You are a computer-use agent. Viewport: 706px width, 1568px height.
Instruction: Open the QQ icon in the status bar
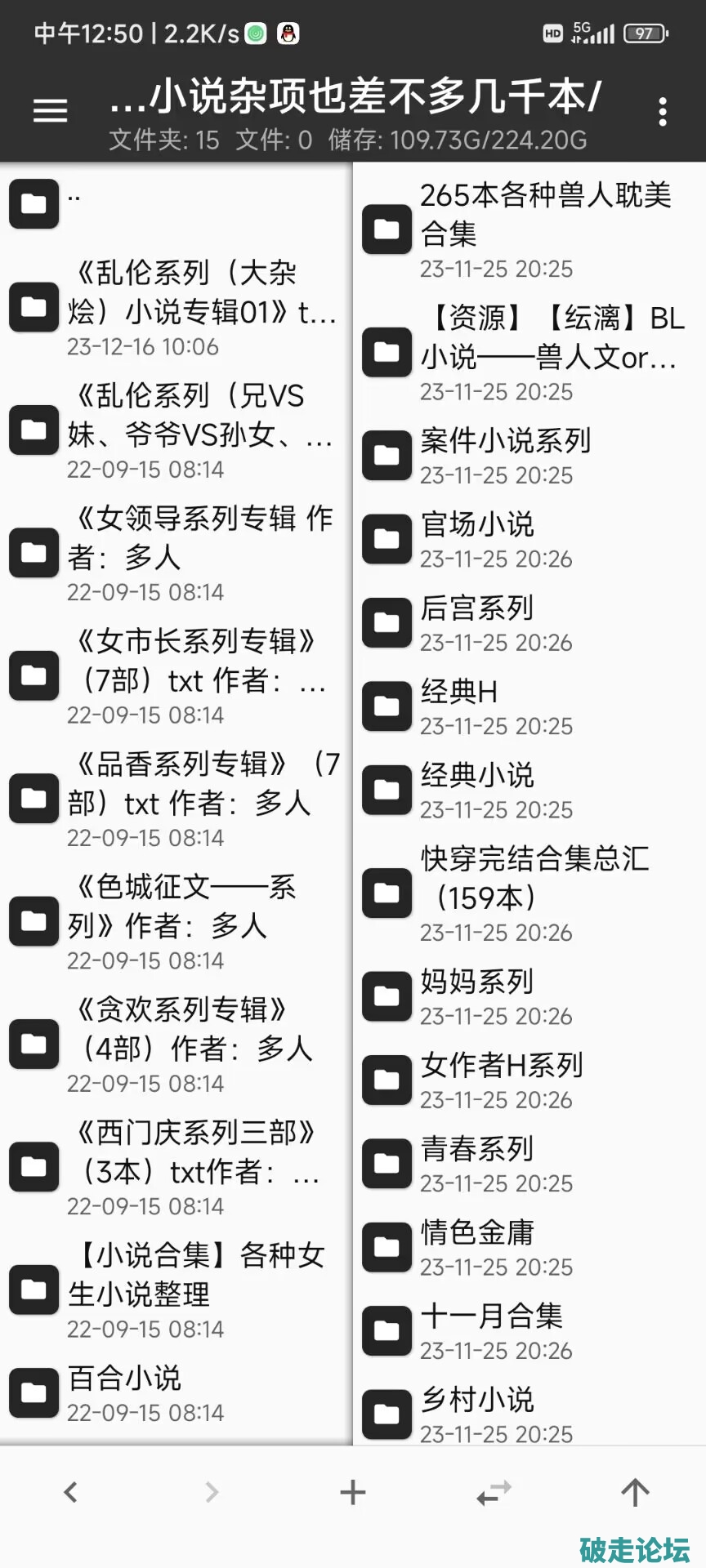click(x=289, y=34)
